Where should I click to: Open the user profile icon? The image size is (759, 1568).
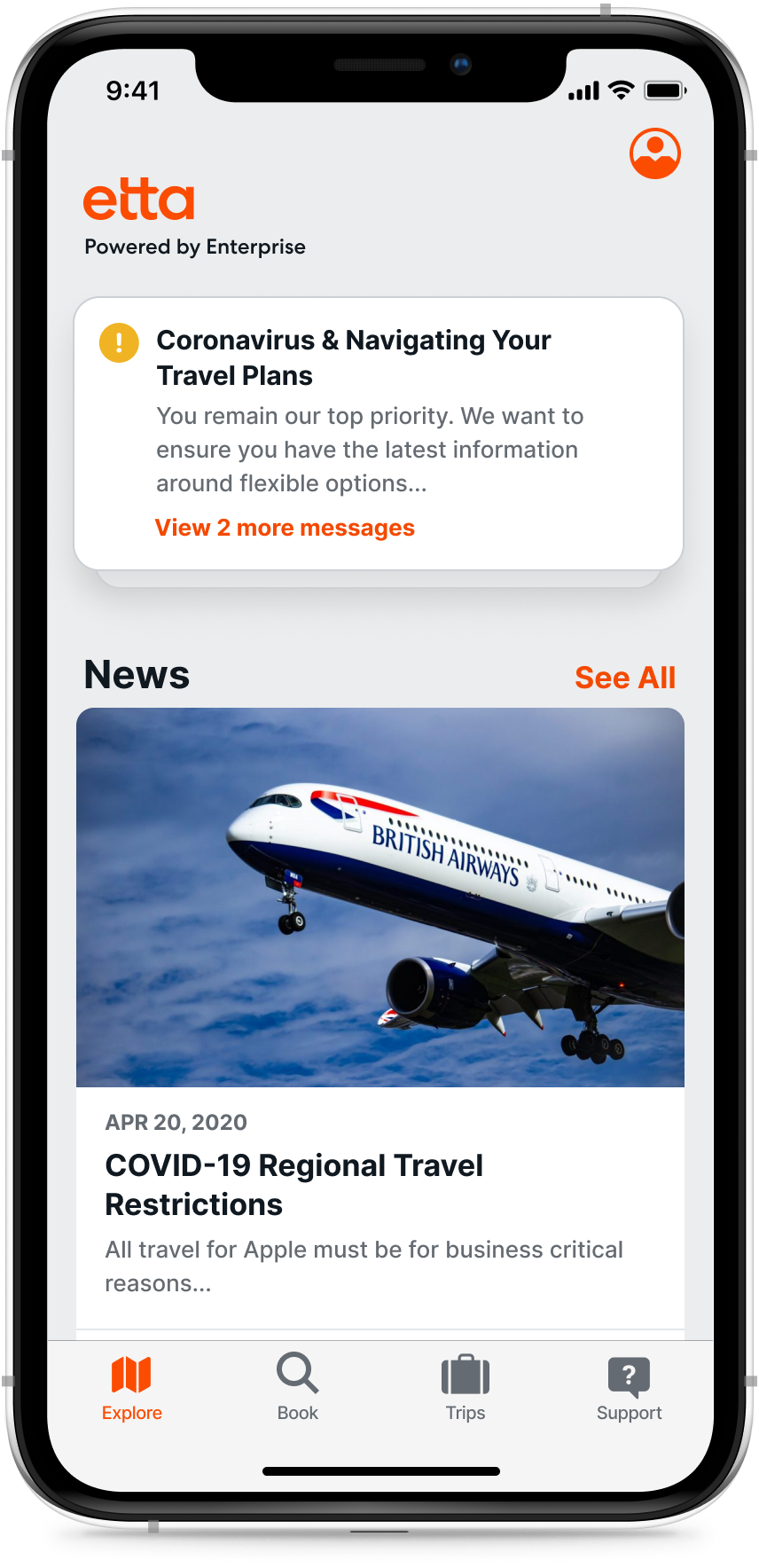(655, 153)
